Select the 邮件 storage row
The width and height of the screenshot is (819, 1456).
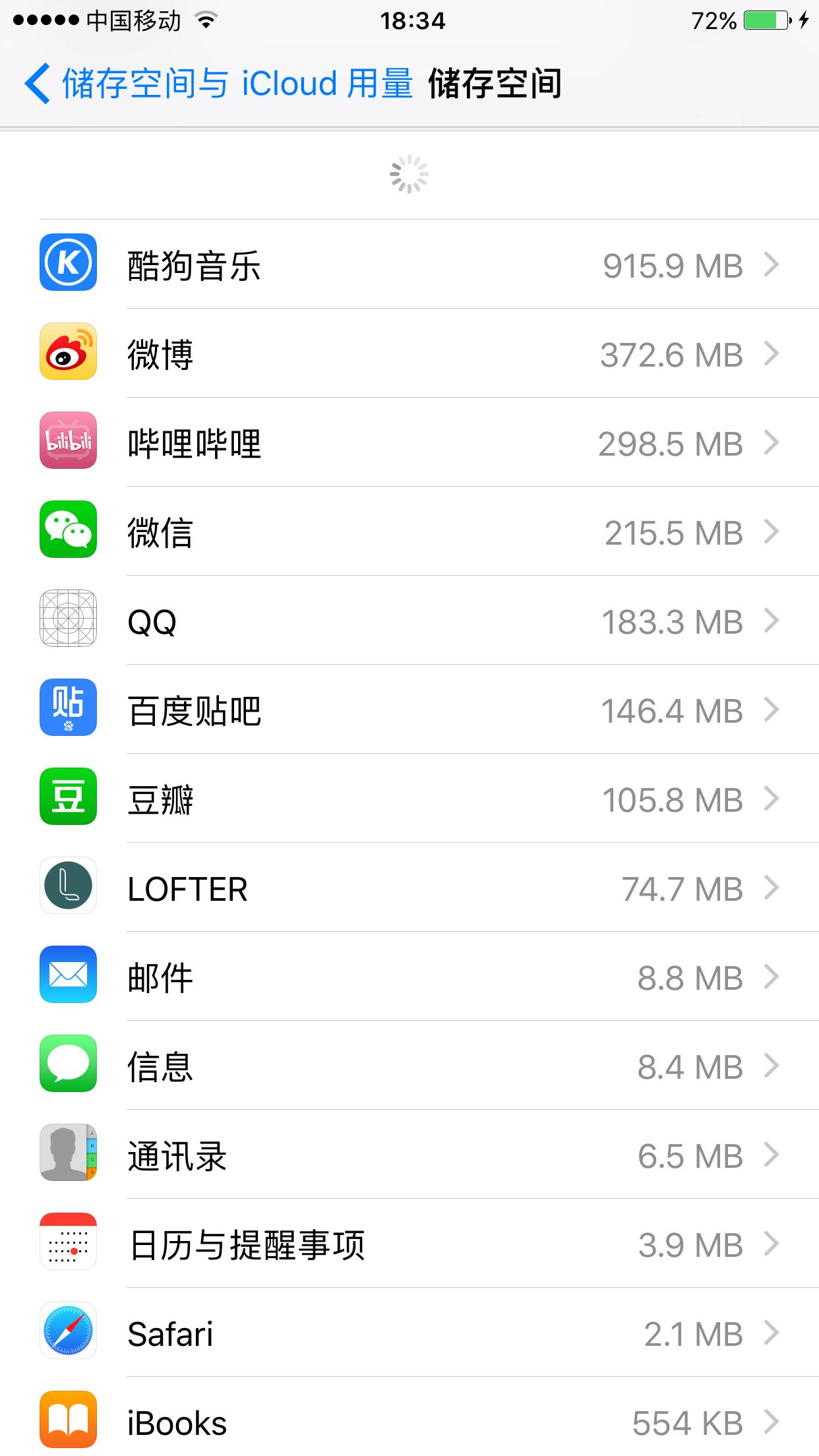pyautogui.click(x=409, y=977)
